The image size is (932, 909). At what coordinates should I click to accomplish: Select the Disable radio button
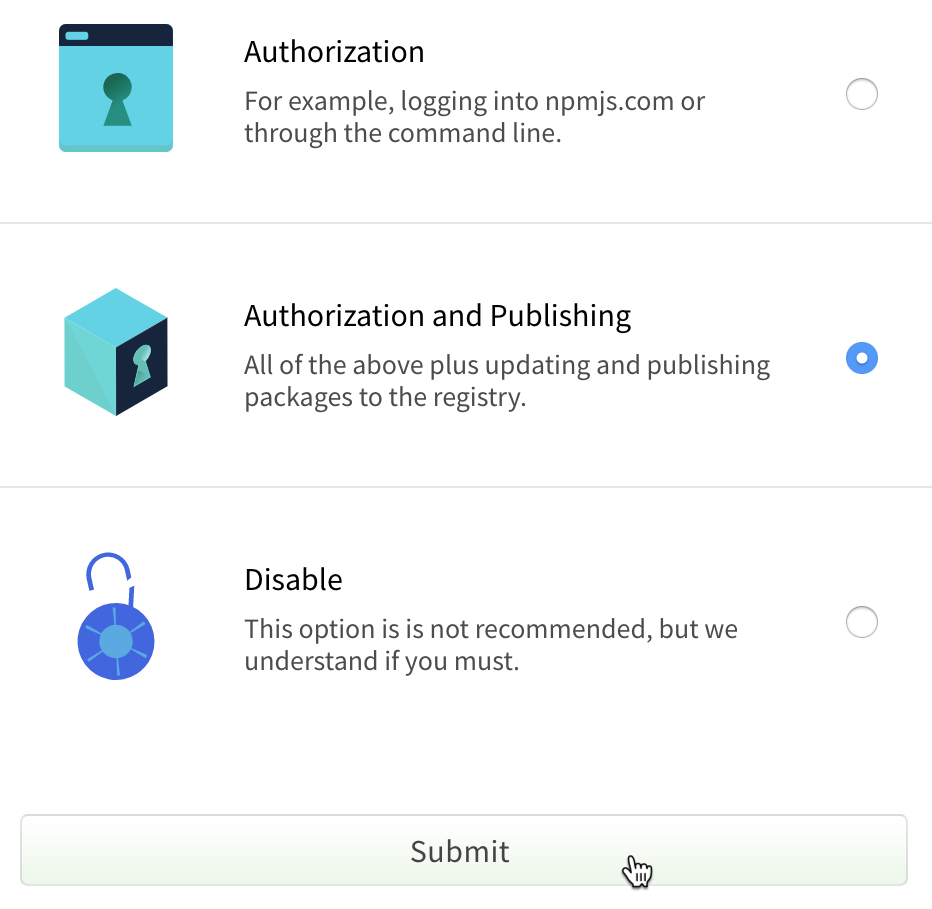tap(861, 622)
